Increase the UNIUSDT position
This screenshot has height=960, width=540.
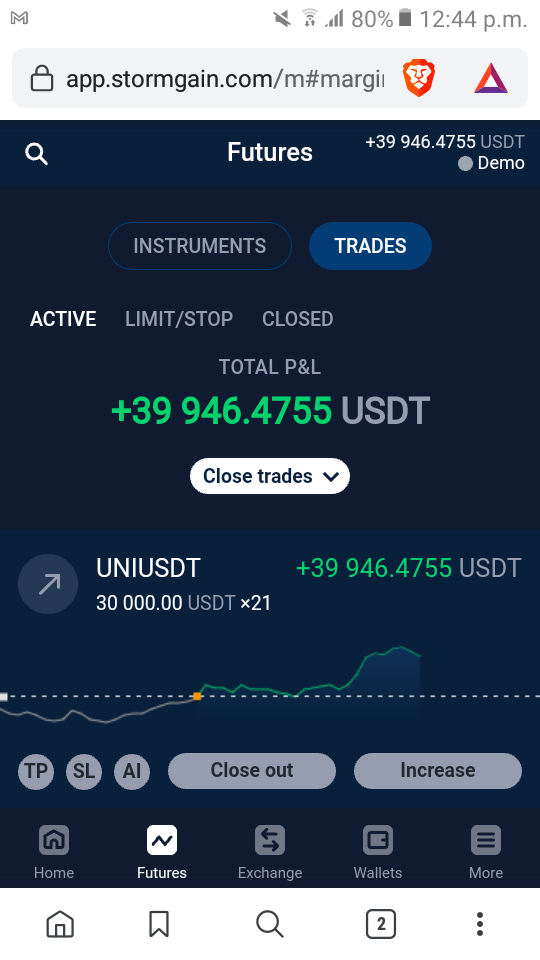[438, 771]
